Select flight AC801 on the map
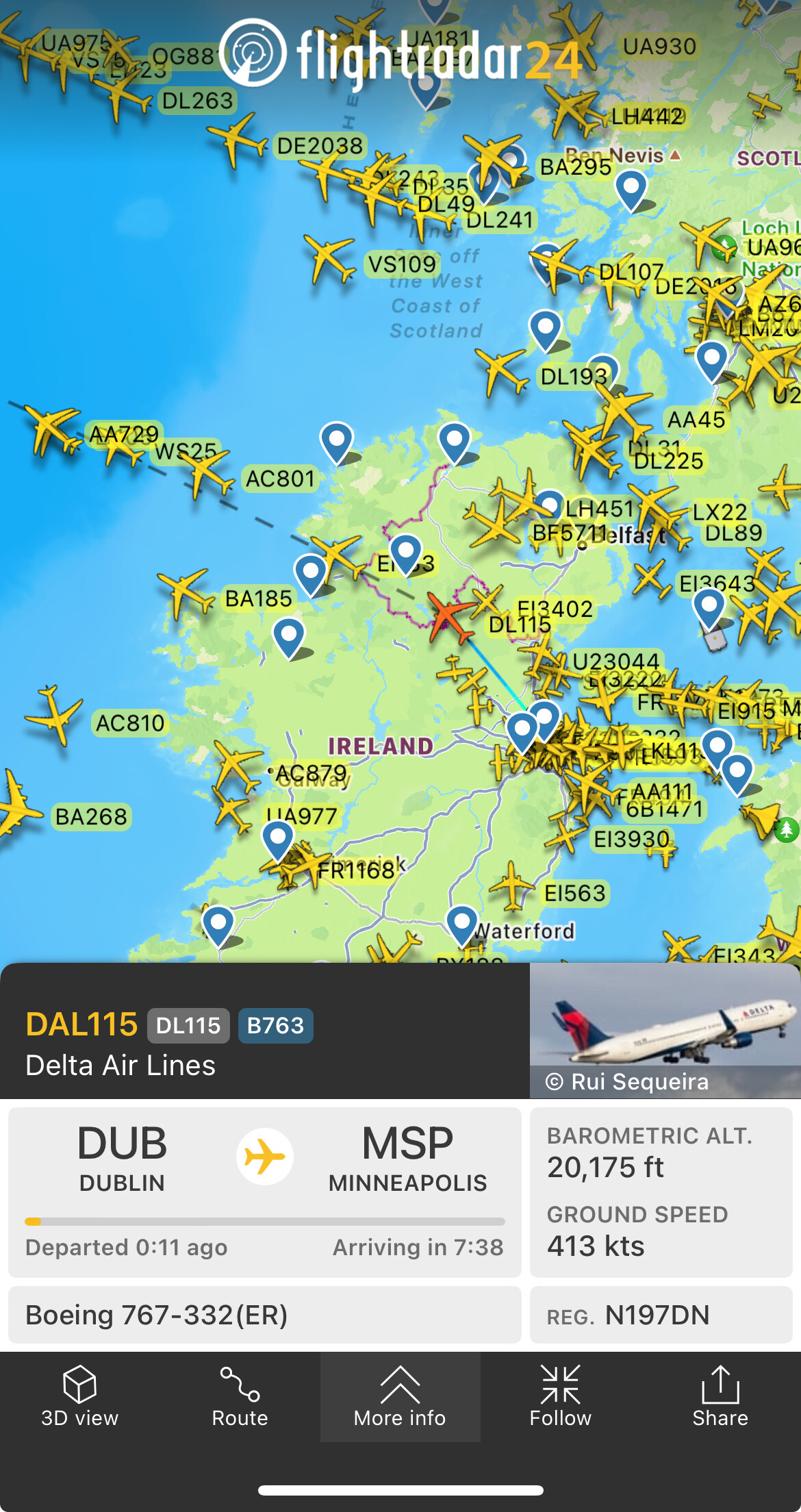 [209, 473]
